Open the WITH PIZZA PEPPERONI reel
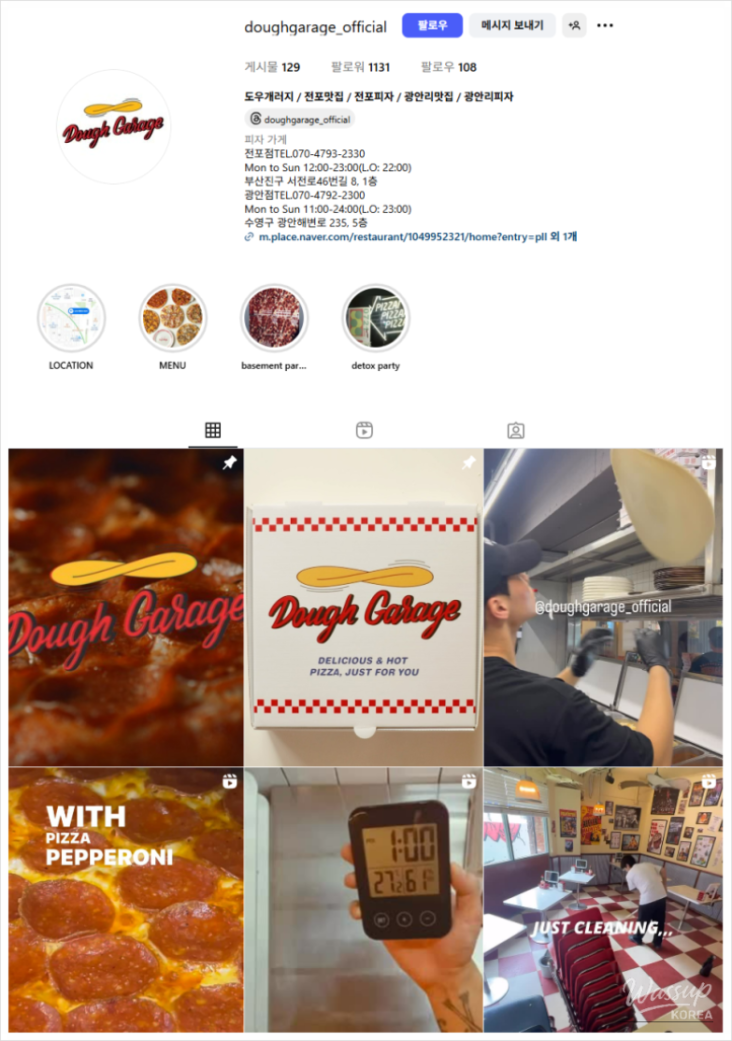Viewport: 732px width, 1041px height. [x=125, y=899]
